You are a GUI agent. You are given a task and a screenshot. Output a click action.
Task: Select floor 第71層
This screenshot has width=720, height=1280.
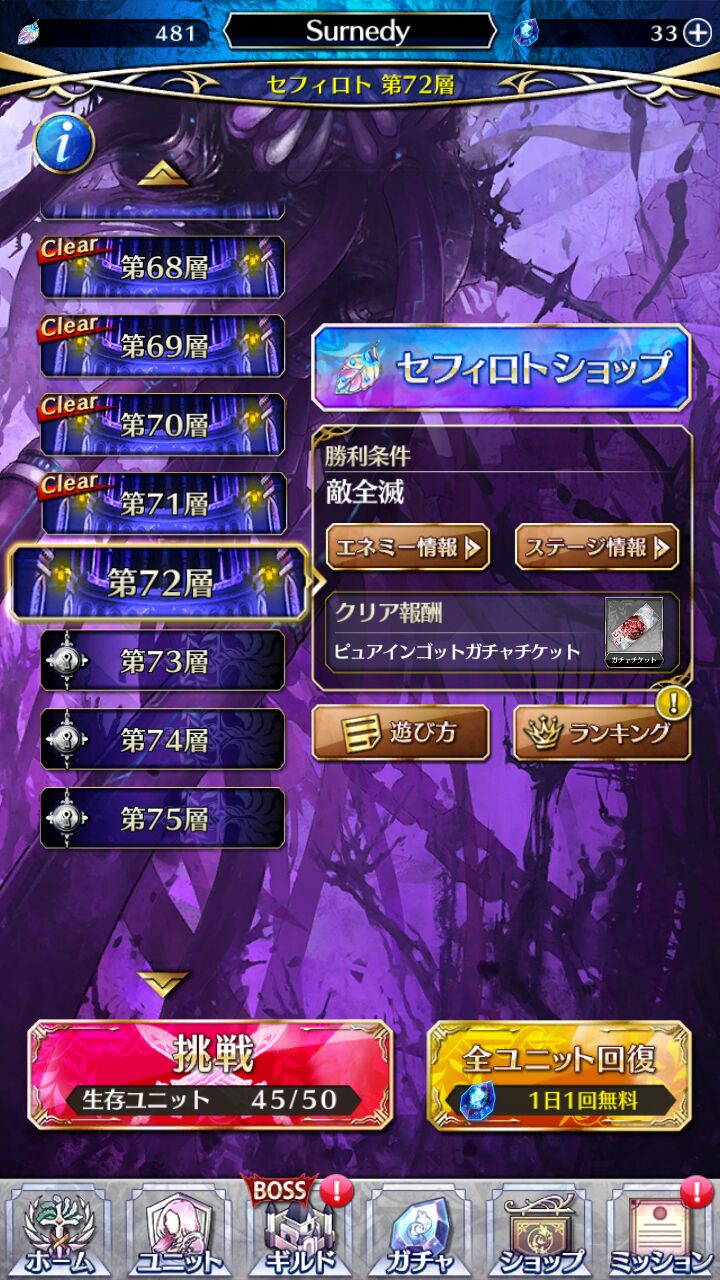[163, 504]
